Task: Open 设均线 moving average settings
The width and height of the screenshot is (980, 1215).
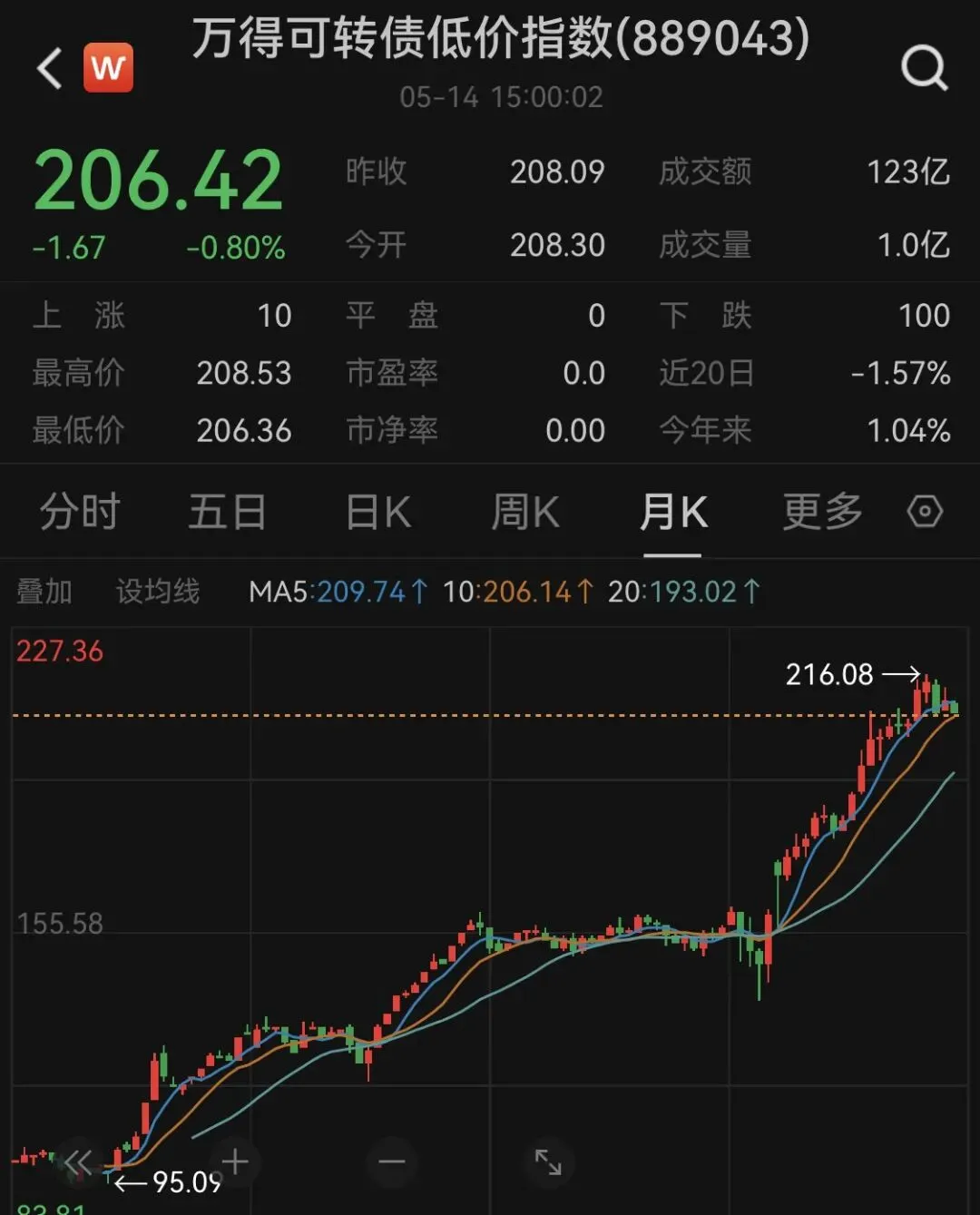Action: coord(158,592)
